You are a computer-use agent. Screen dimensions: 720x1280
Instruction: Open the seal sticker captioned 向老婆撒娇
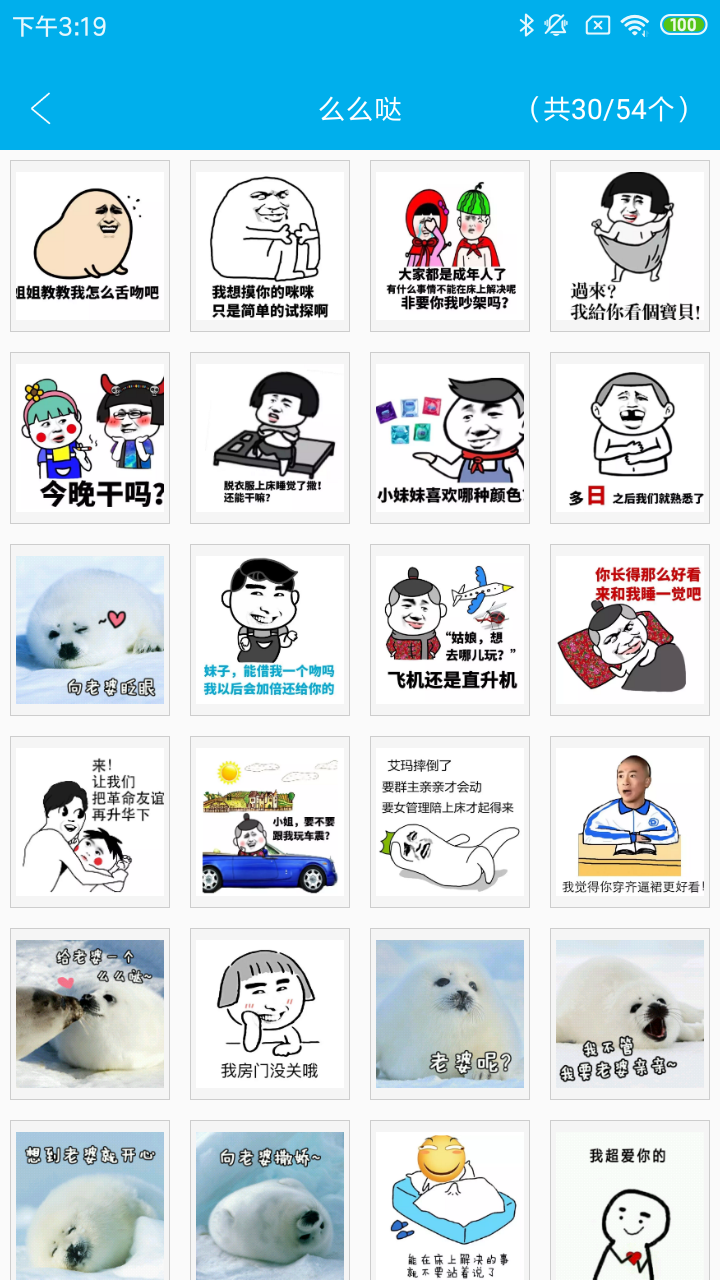(x=270, y=1200)
